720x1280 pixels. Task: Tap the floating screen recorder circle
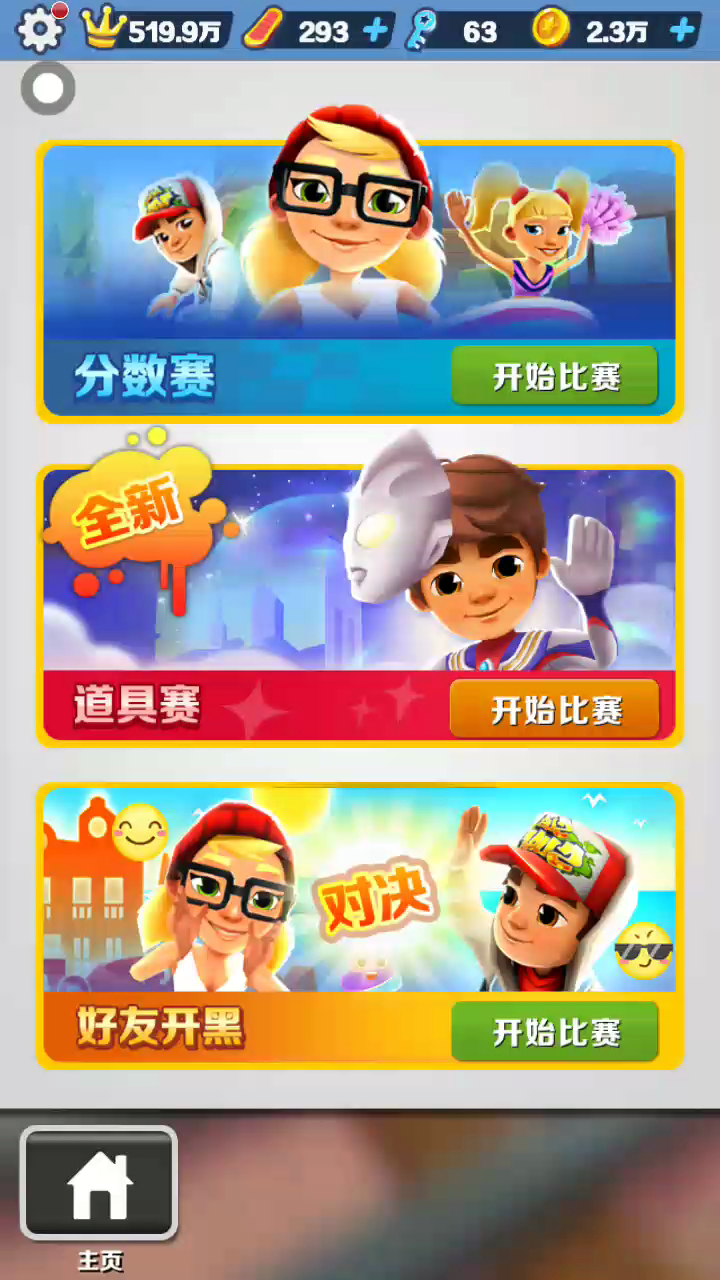pyautogui.click(x=47, y=88)
